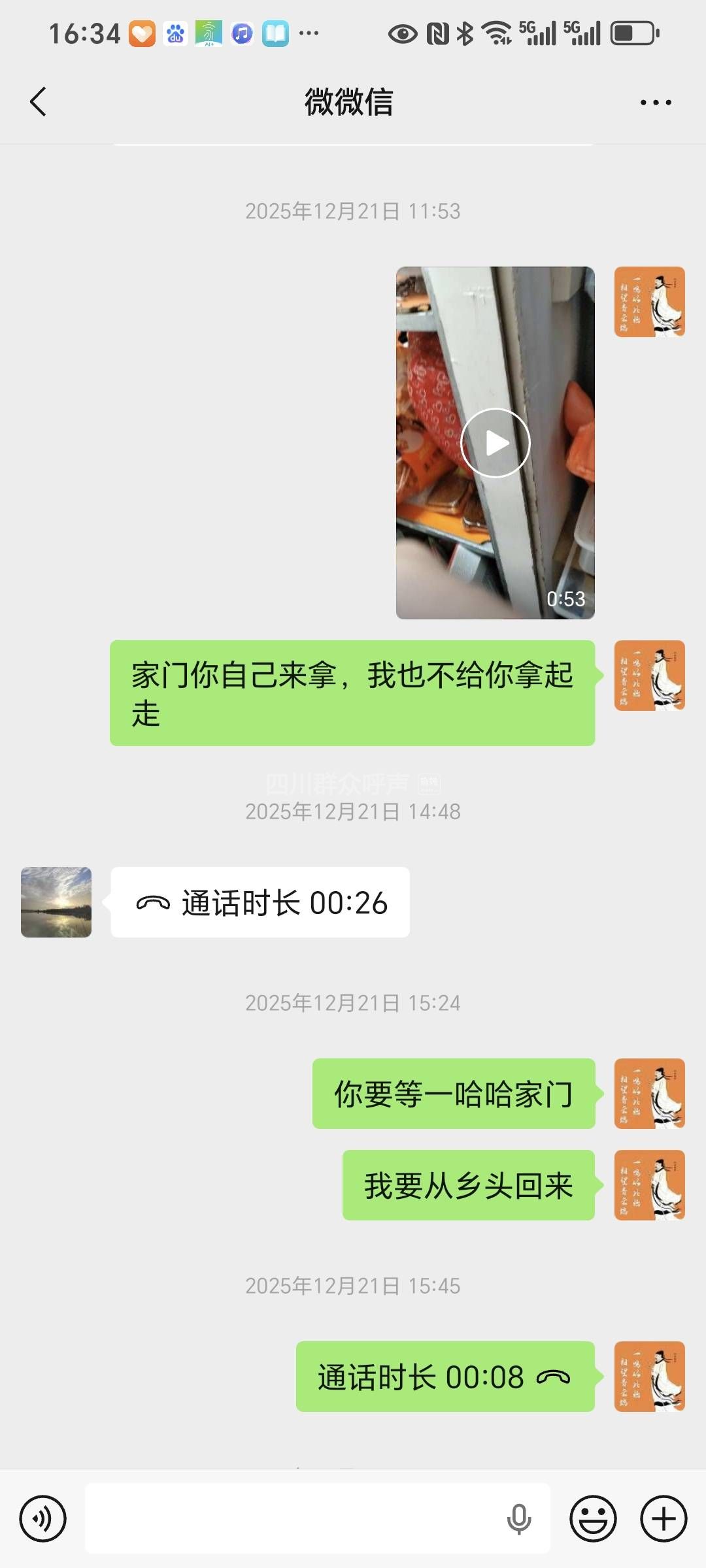The width and height of the screenshot is (706, 1568).
Task: Open the contact's sunset avatar profile
Action: point(56,902)
